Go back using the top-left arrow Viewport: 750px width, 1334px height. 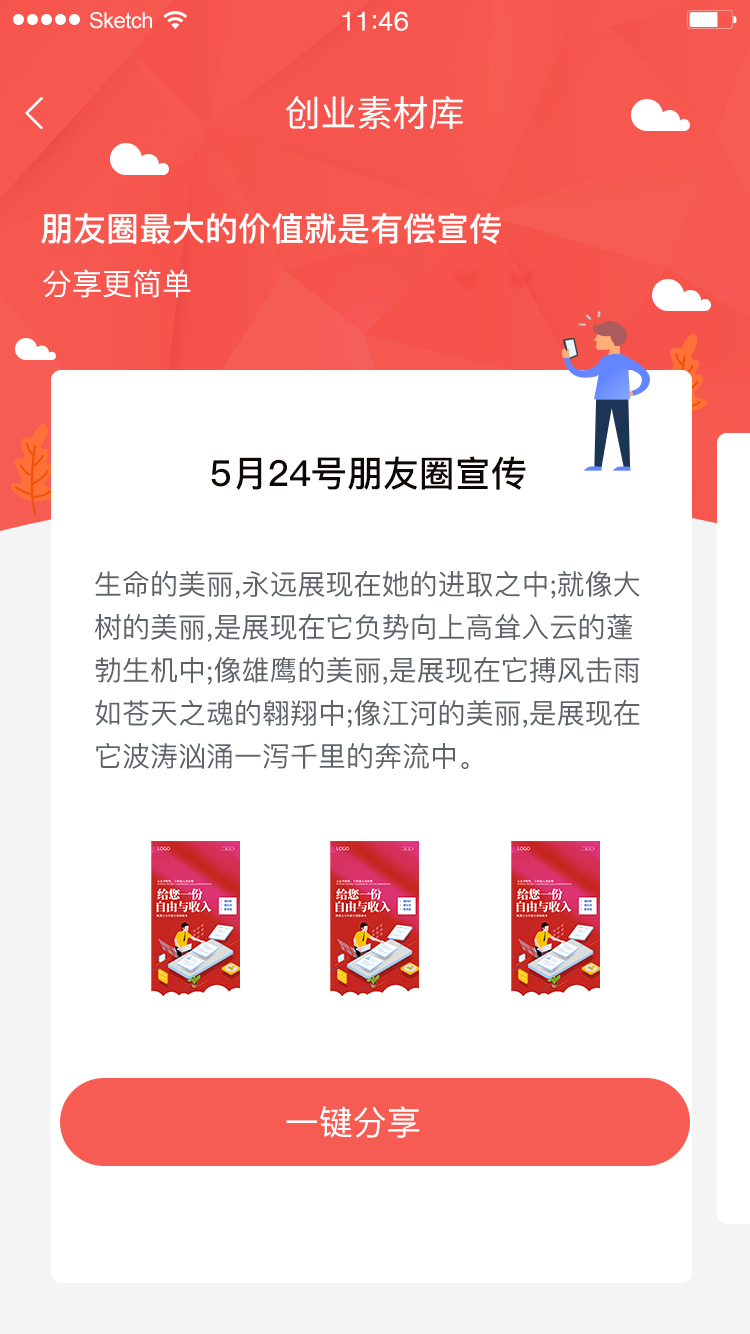tap(35, 113)
